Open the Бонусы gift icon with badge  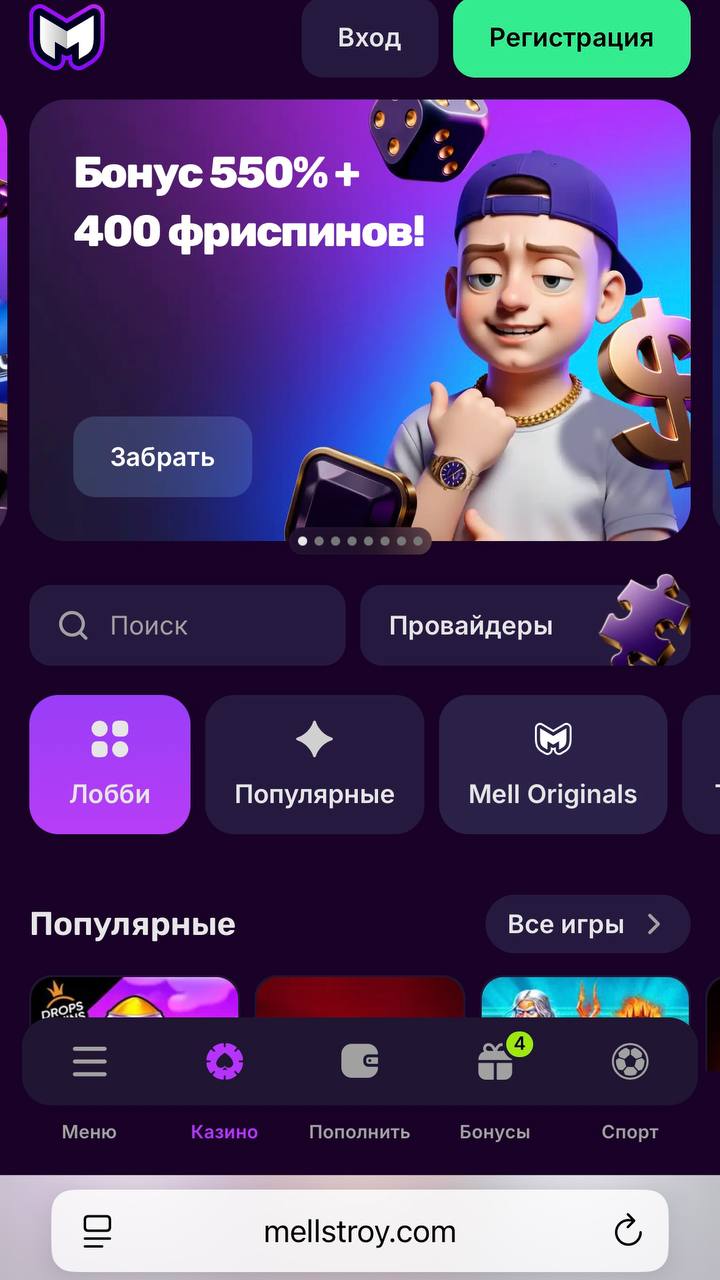click(x=494, y=1062)
